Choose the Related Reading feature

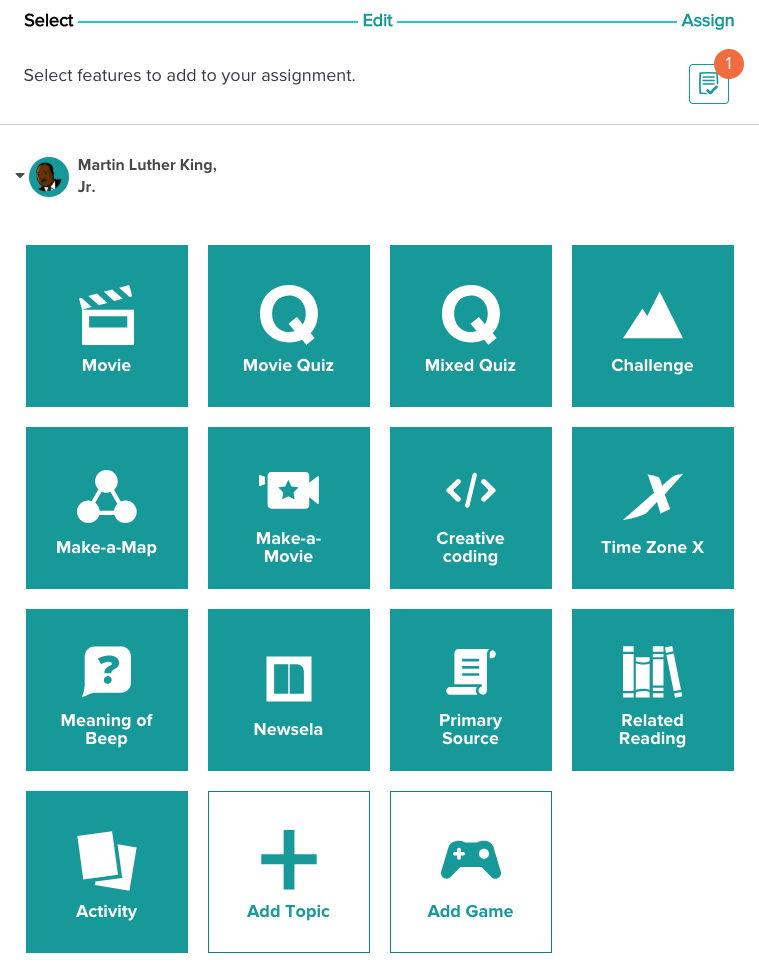click(653, 690)
